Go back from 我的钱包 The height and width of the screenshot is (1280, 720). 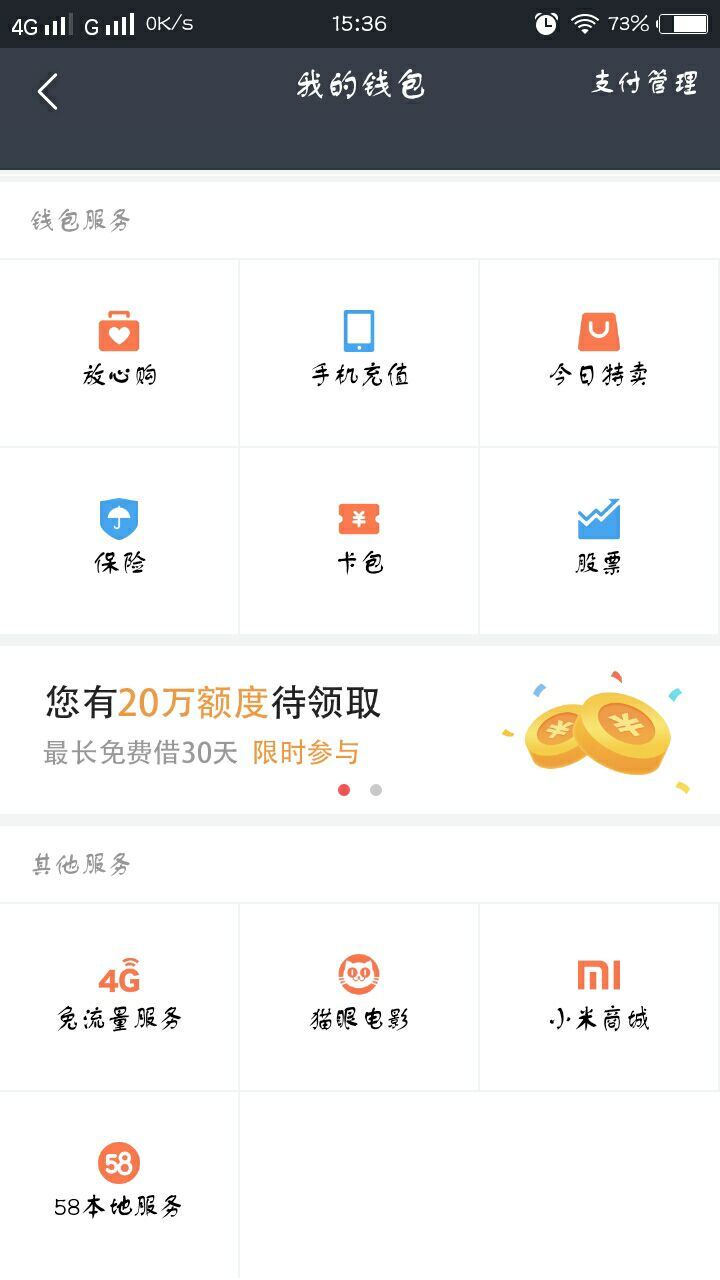pos(47,92)
